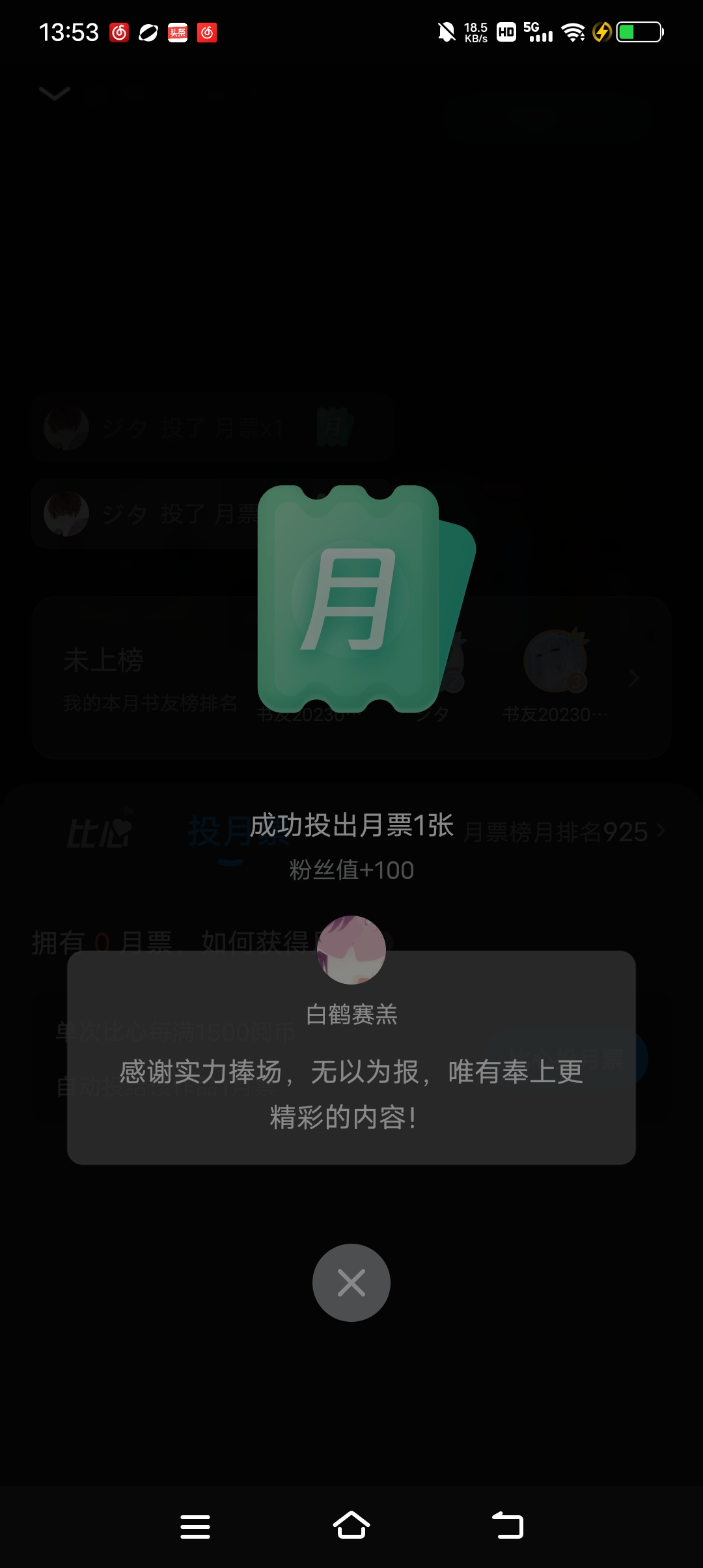Open the recent apps menu
Viewport: 703px width, 1568px height.
click(x=195, y=1526)
